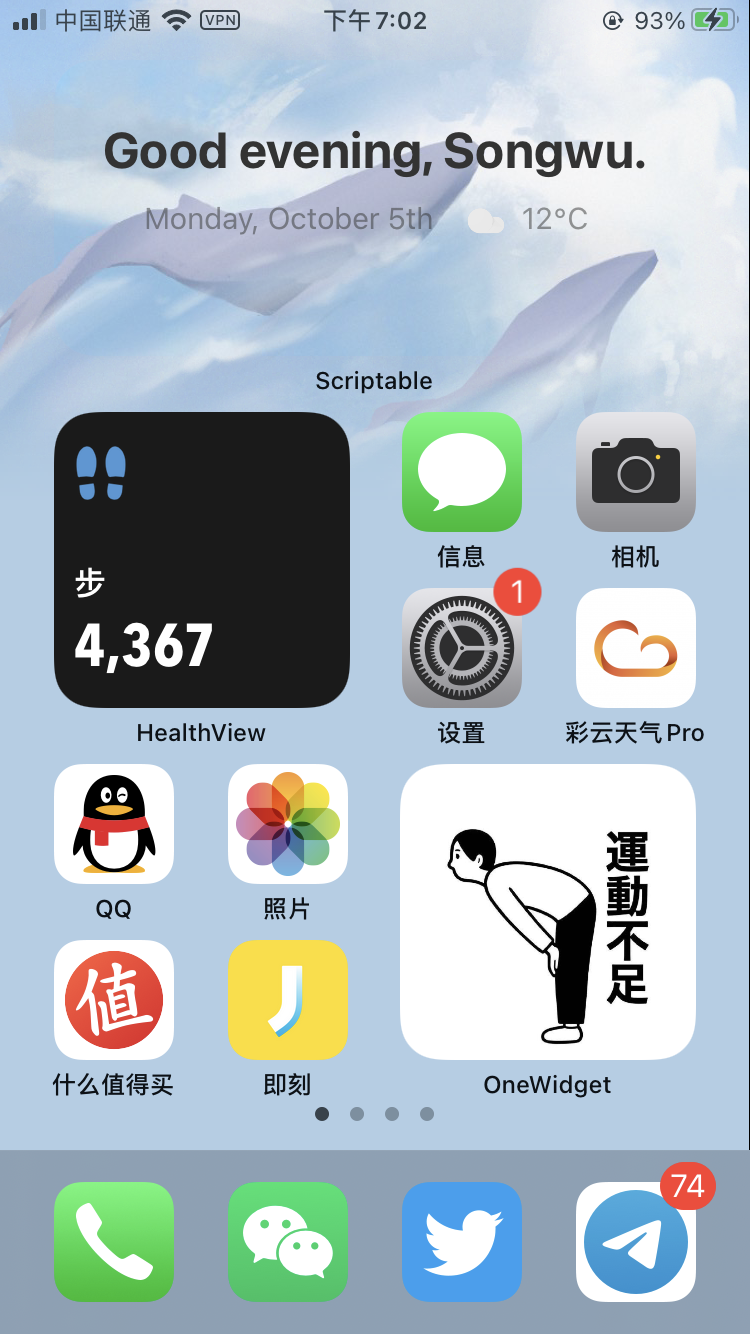Launch WeChat from the dock
750x1334 pixels.
point(287,1242)
